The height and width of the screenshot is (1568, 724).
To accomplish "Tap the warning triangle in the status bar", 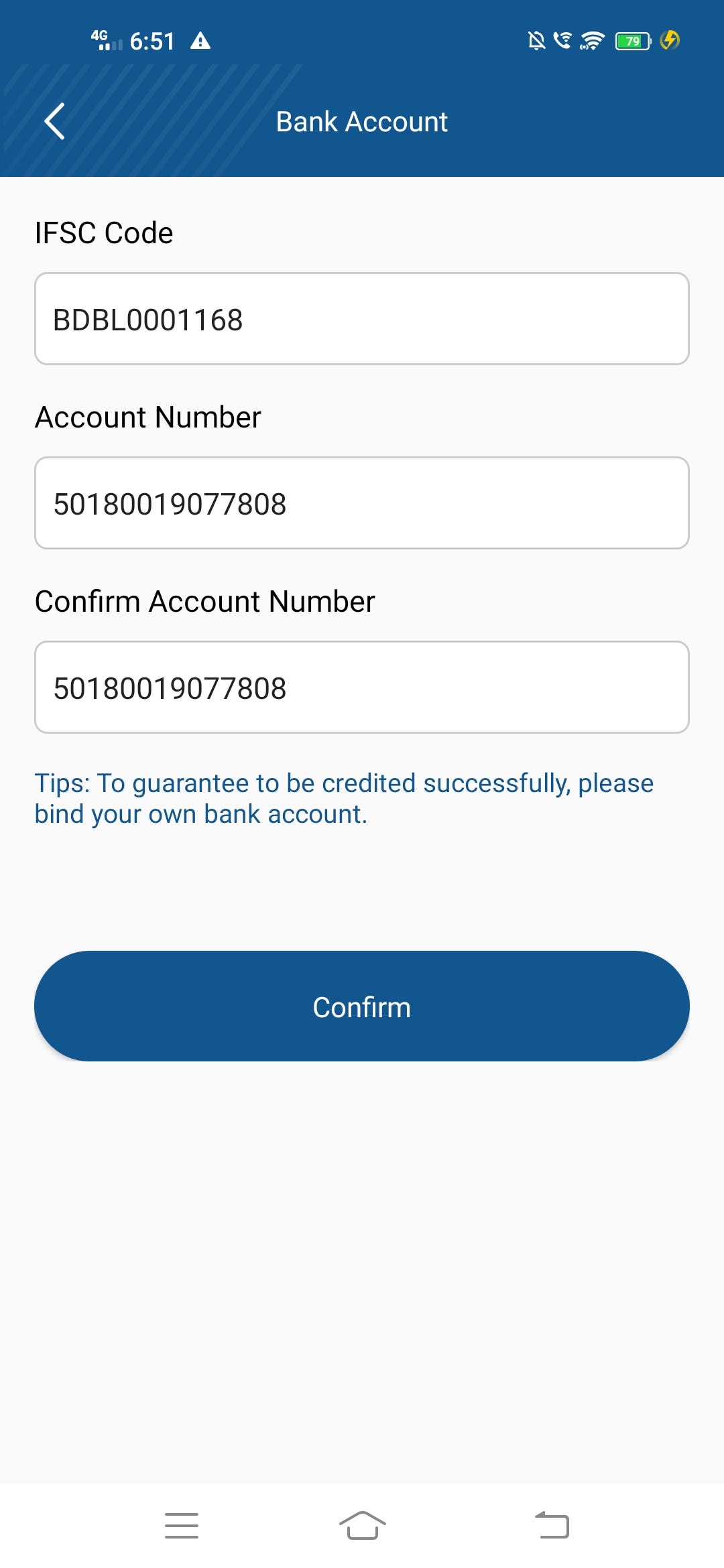I will 202,40.
